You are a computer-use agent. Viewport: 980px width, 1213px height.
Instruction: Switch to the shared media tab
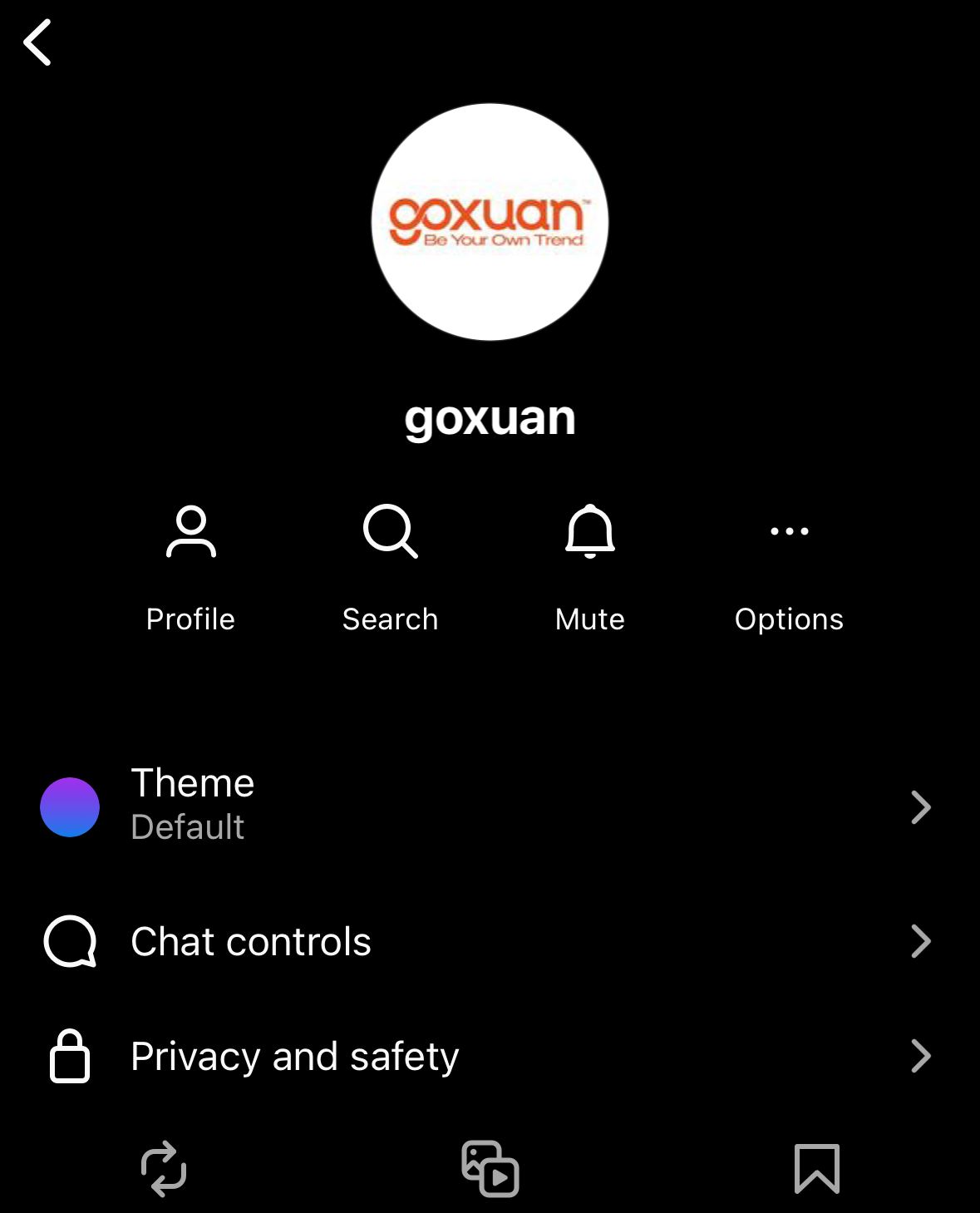pyautogui.click(x=490, y=1168)
